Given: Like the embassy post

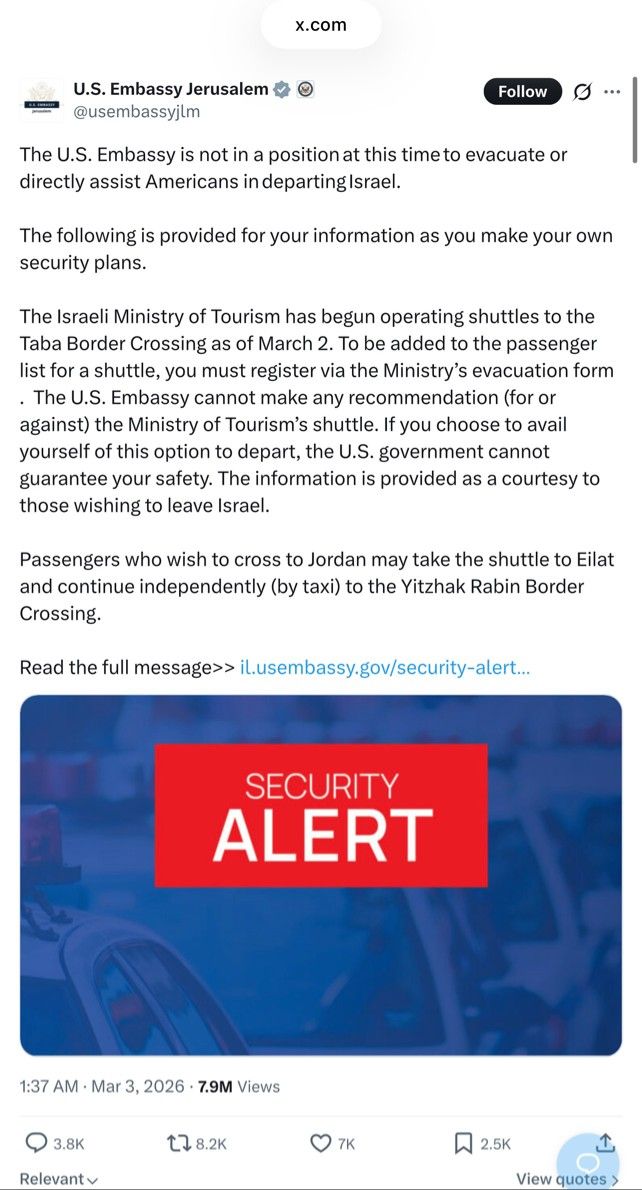Looking at the screenshot, I should 334,1144.
